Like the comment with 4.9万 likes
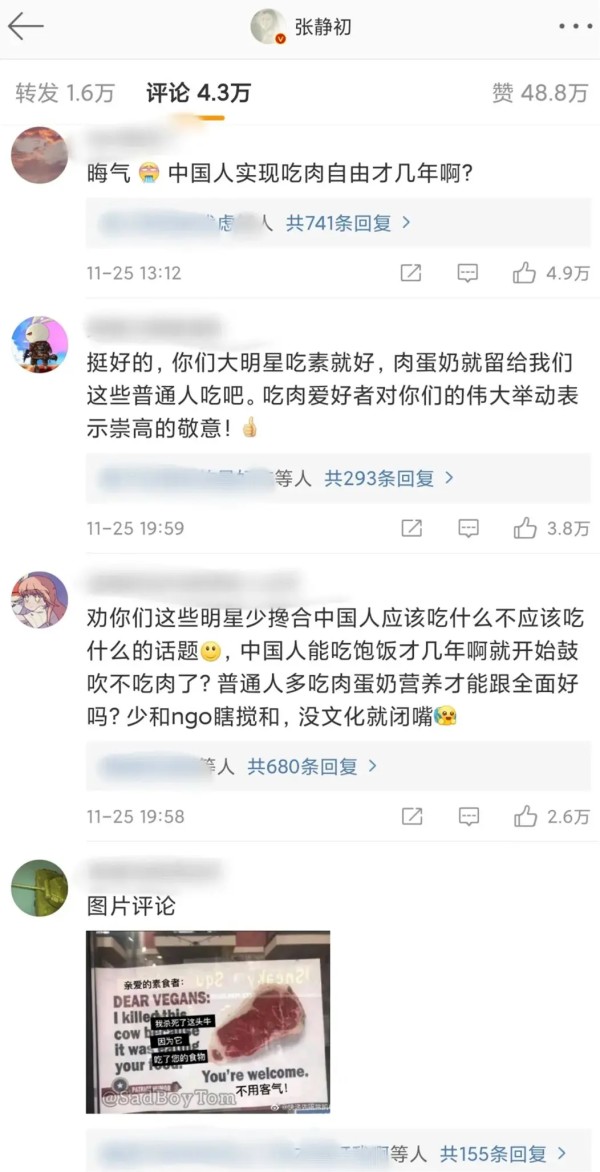This screenshot has width=600, height=1172. point(526,273)
